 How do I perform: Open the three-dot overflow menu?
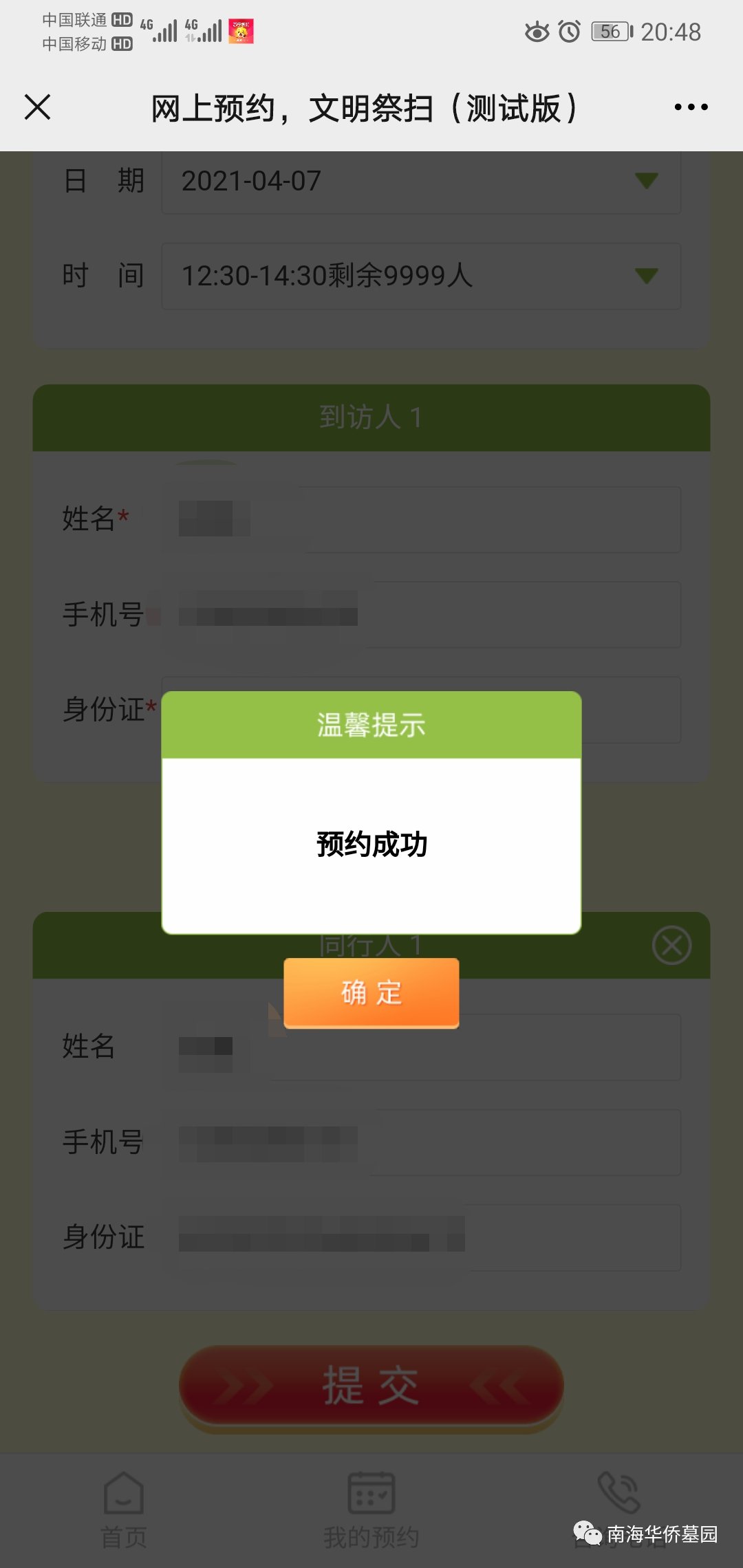691,107
